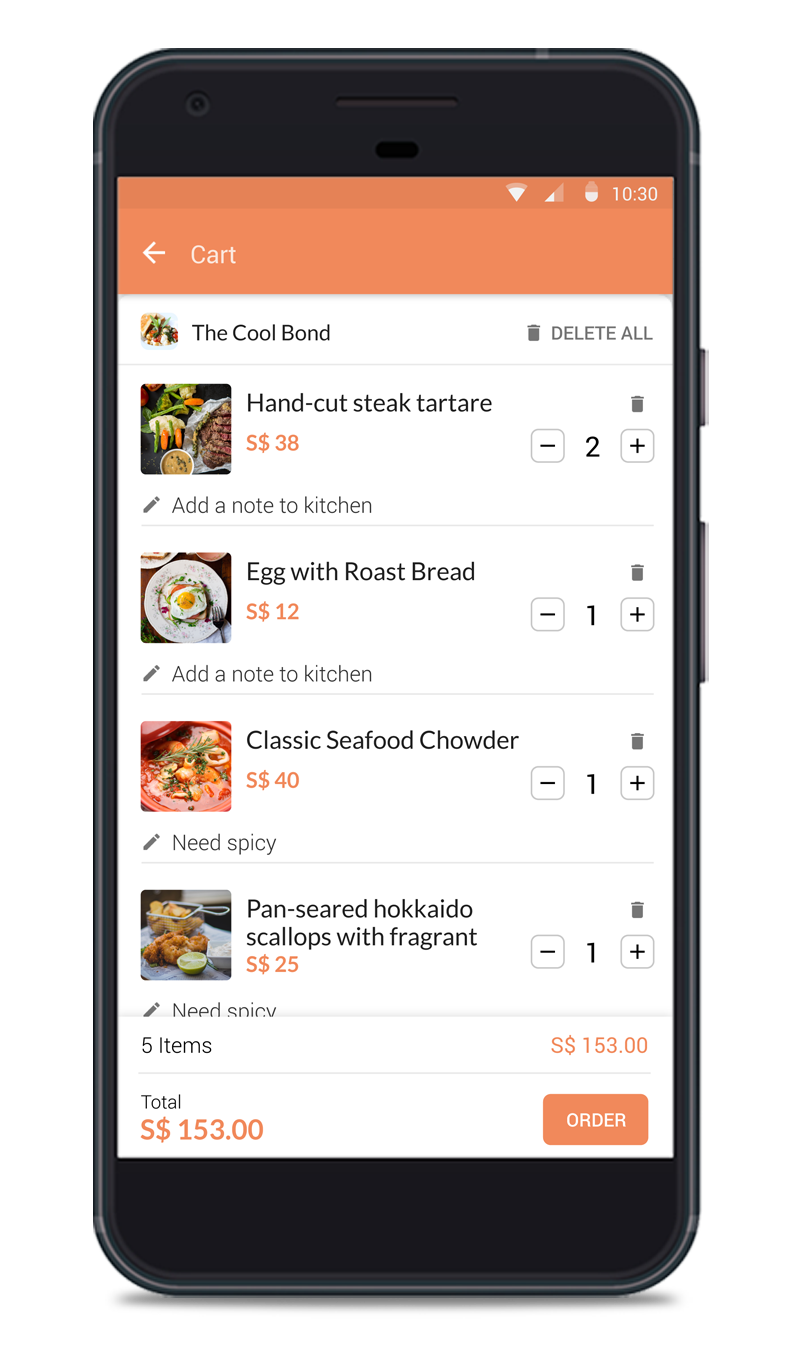Decrease Egg with Roast Bread quantity
Viewport: 800px width, 1367px height.
point(547,615)
